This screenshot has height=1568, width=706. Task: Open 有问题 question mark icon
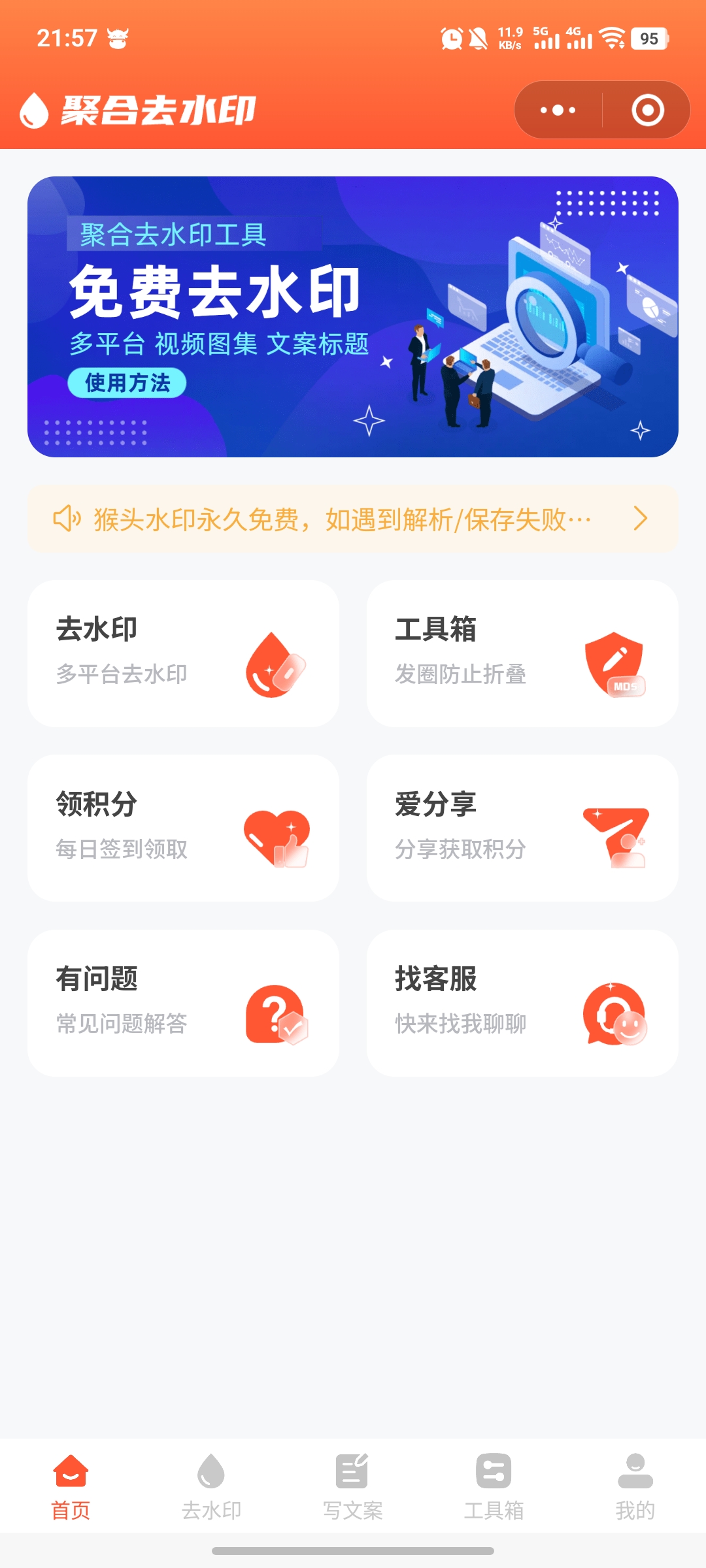[275, 1013]
